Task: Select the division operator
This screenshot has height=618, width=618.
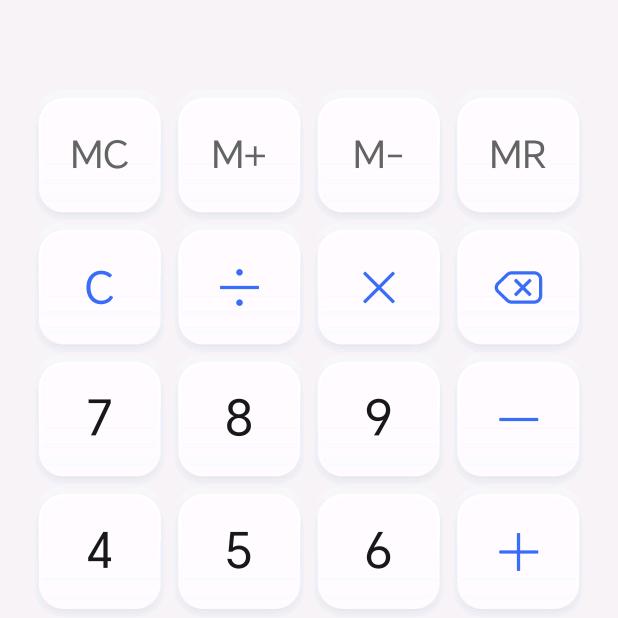Action: click(239, 288)
